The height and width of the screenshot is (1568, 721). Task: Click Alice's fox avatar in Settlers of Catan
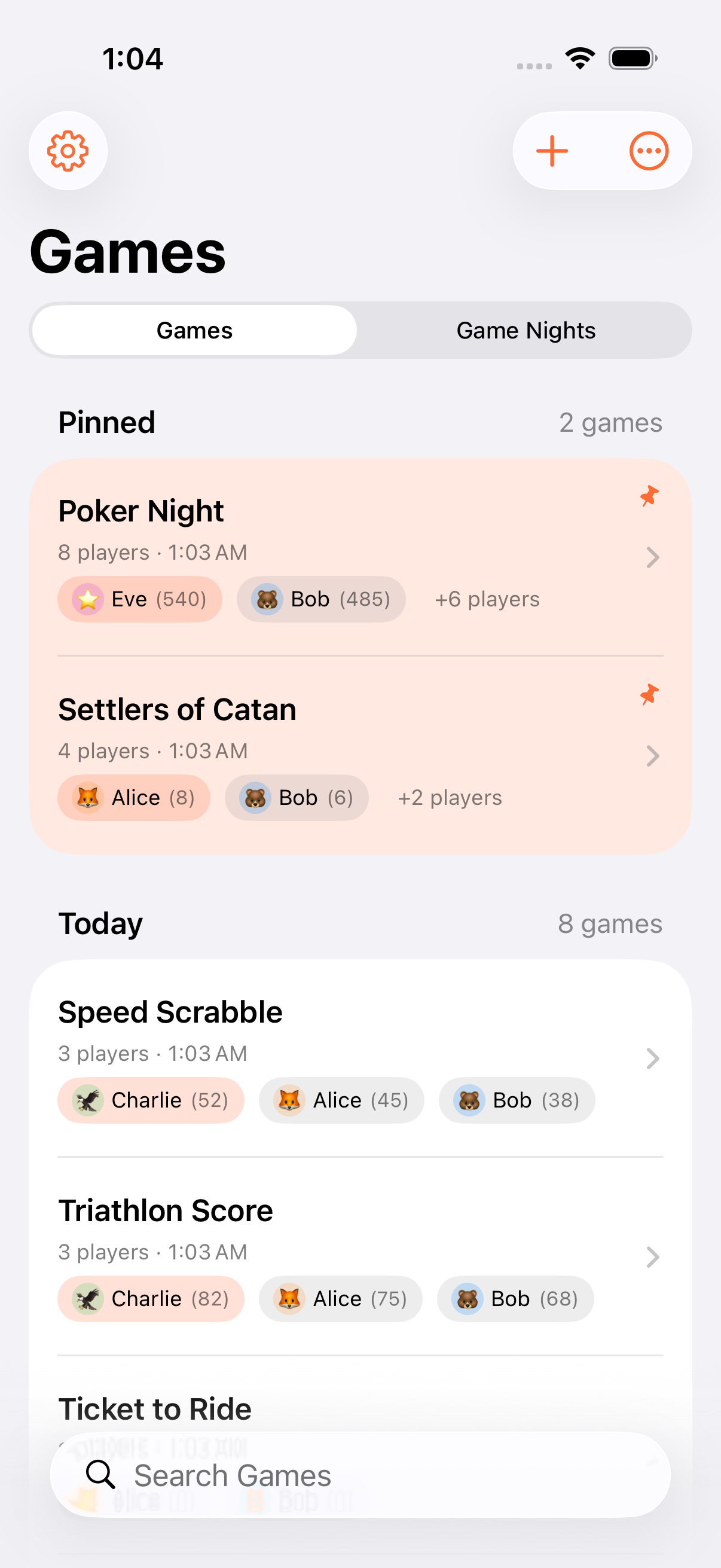coord(87,797)
